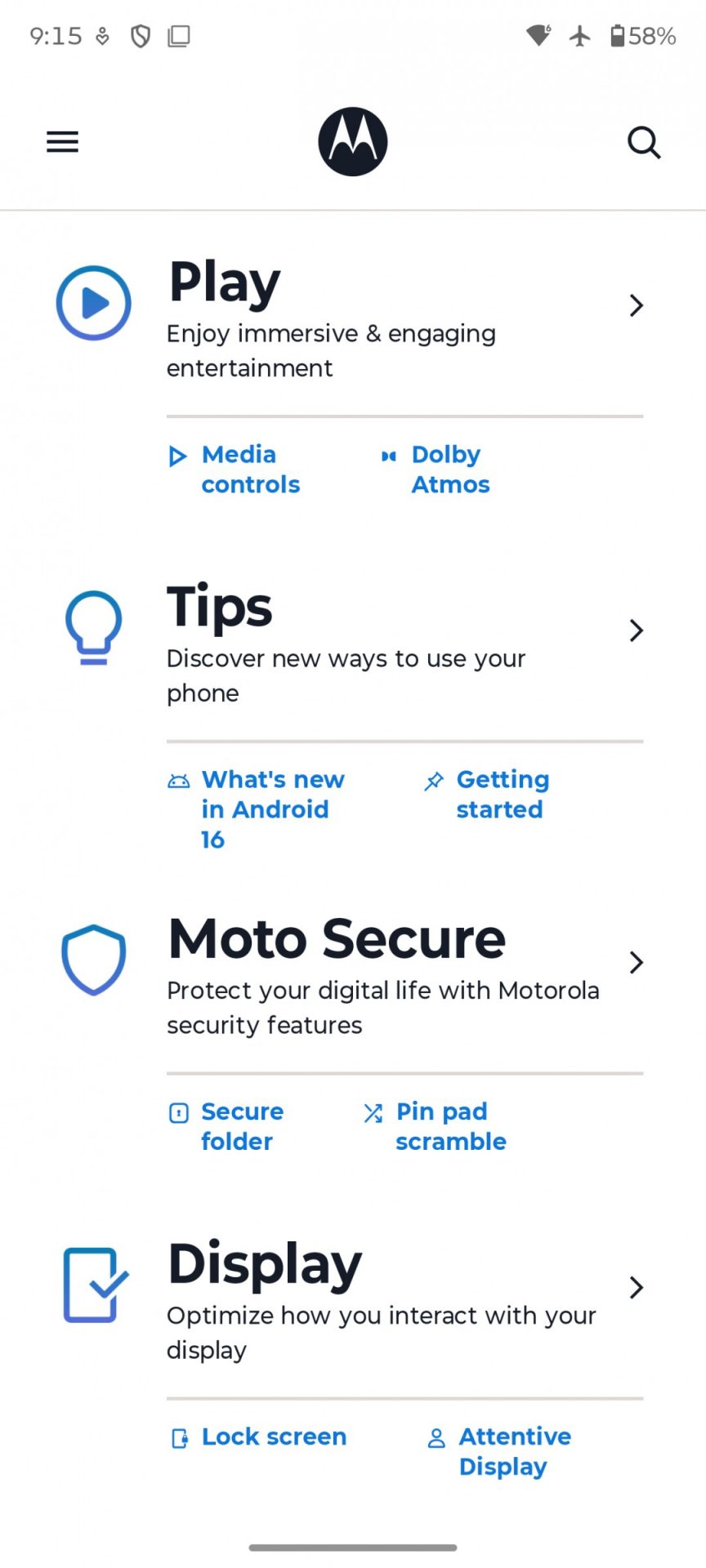The image size is (706, 1568).
Task: Open the Attentive Display link
Action: pos(513,1451)
